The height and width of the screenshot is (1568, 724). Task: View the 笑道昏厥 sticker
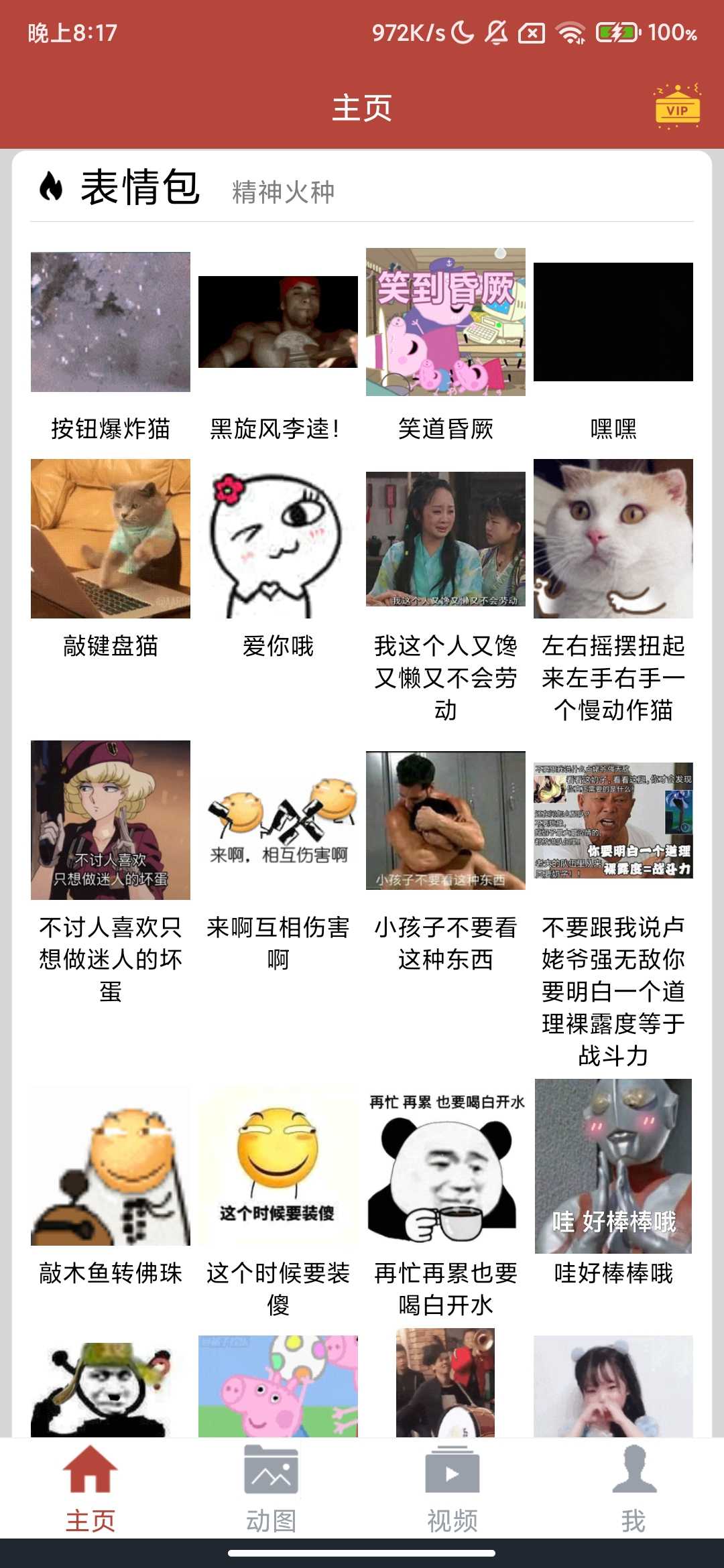click(x=446, y=322)
